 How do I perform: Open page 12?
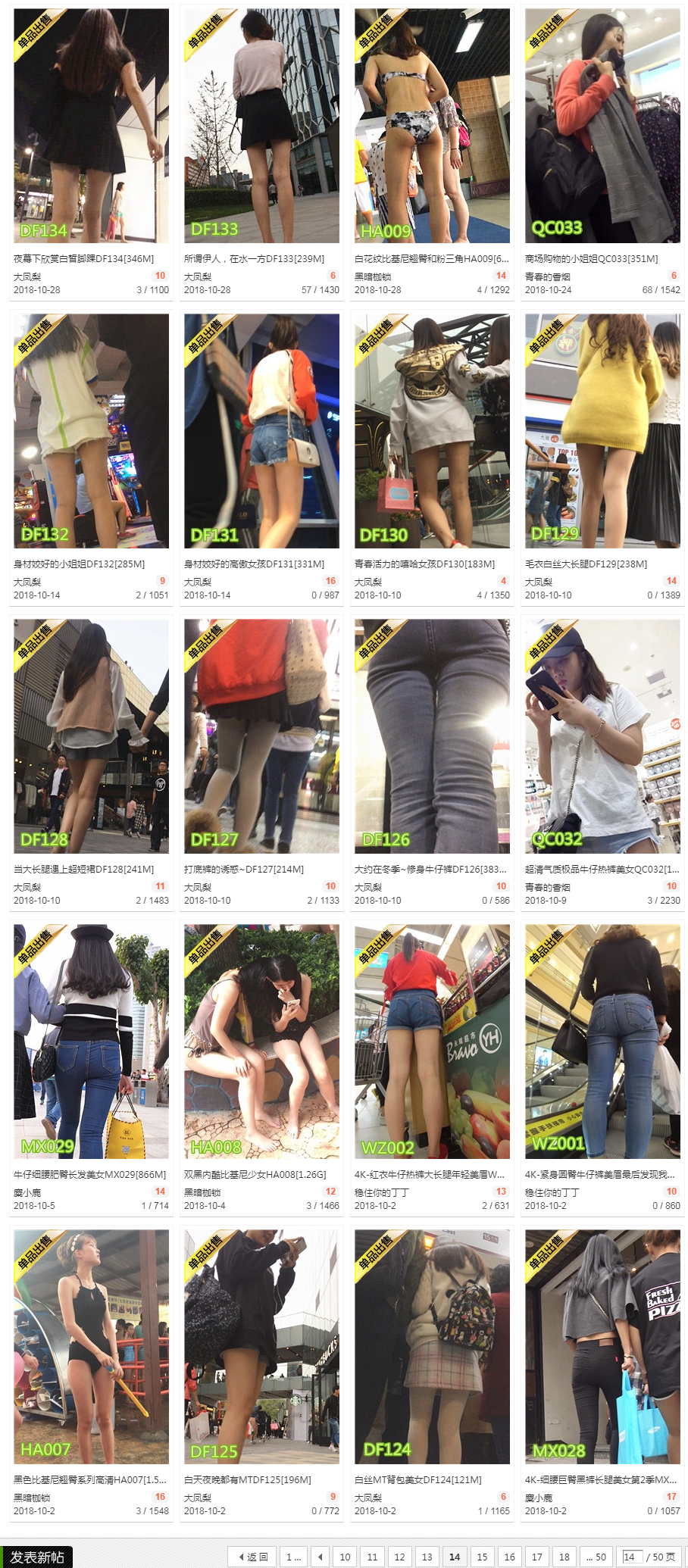pyautogui.click(x=399, y=1557)
